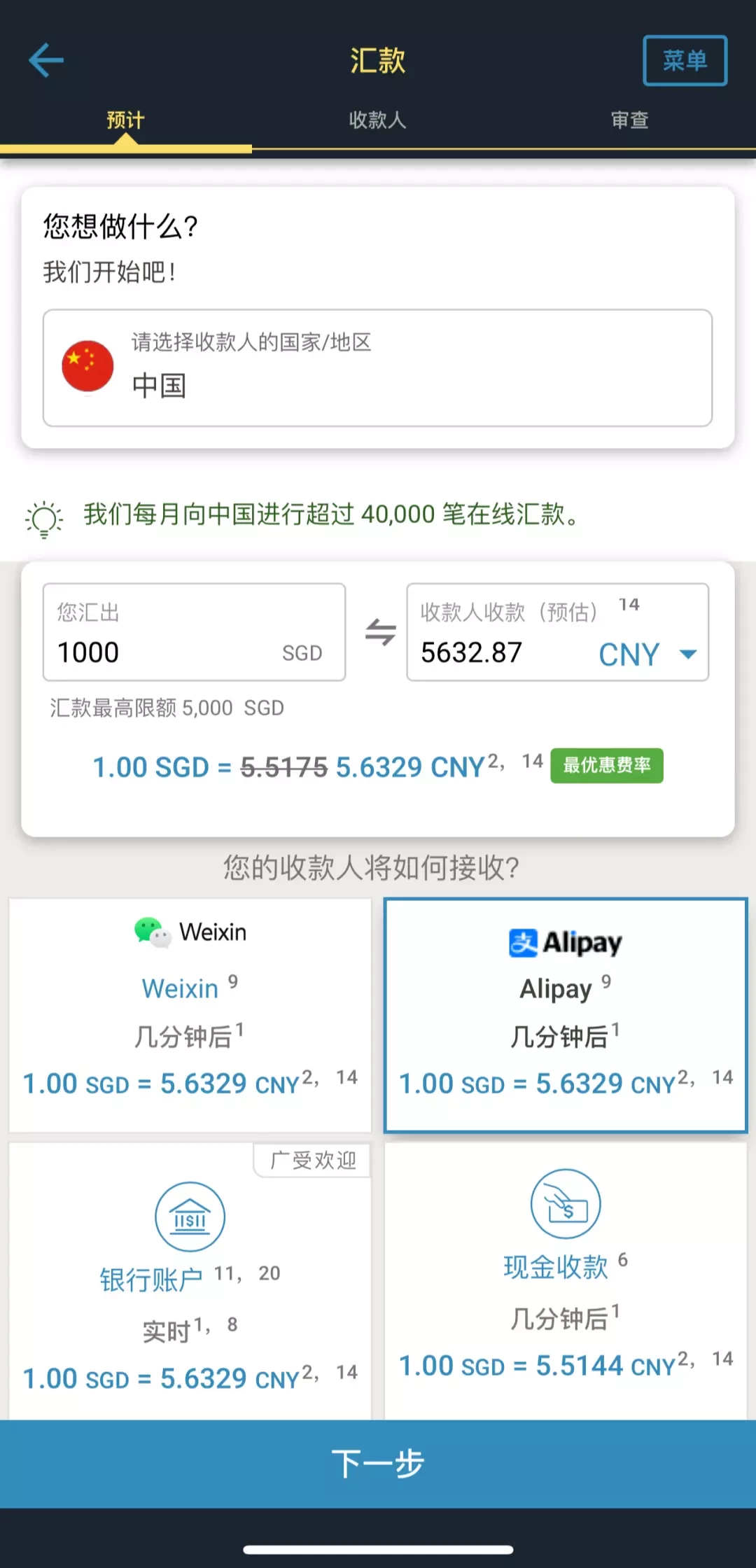Open the 菜单 menu button
Screen dimensions: 756x1568
tap(685, 60)
